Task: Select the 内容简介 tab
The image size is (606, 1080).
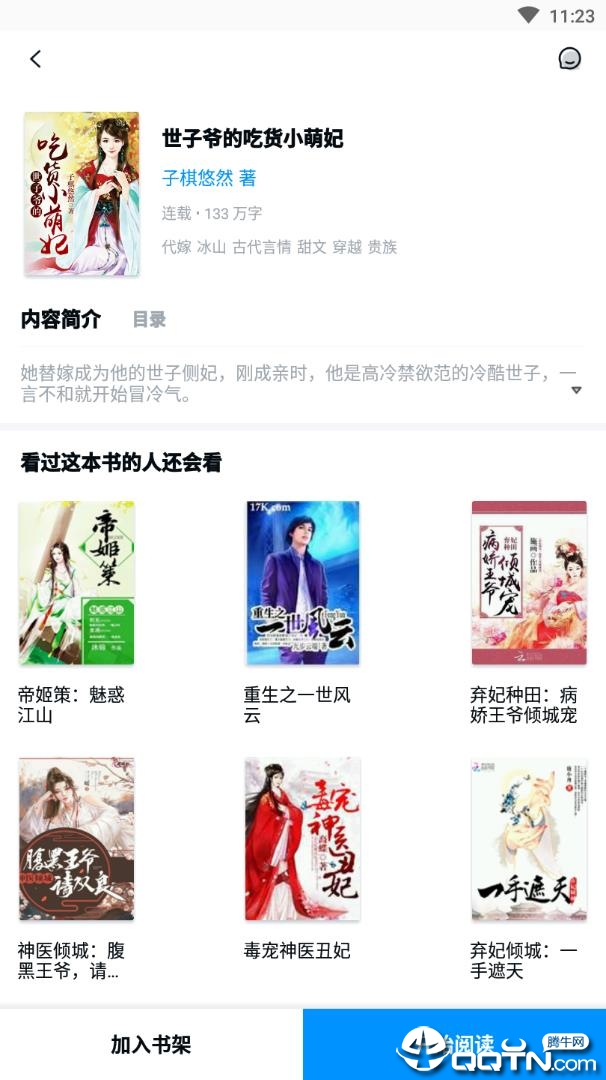Action: pos(61,320)
